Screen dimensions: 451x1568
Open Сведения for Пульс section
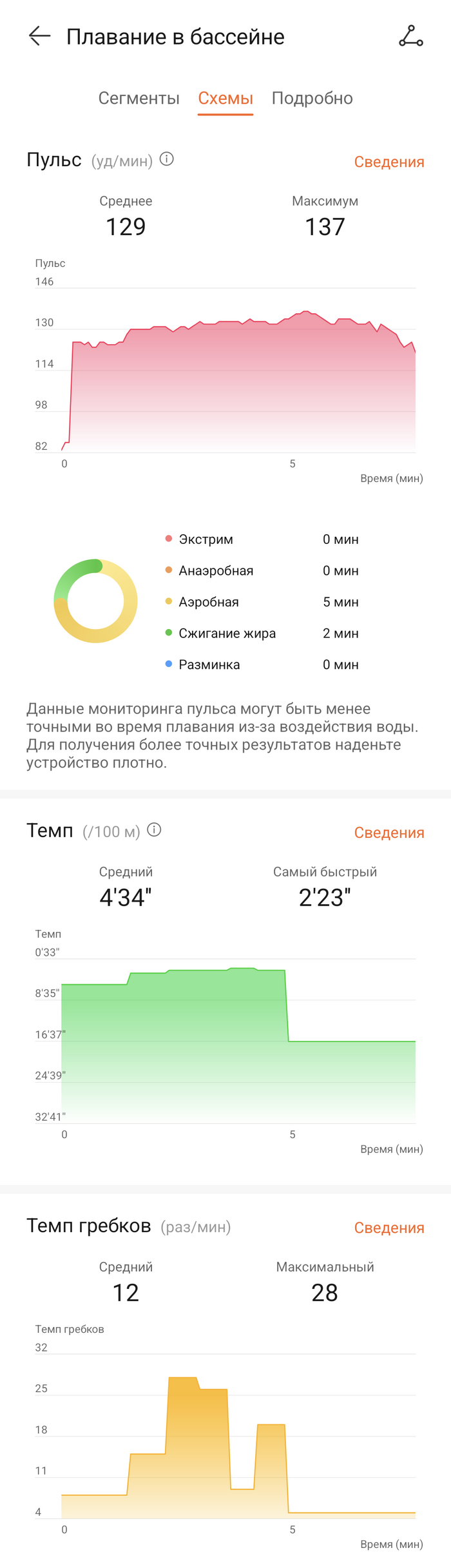(389, 162)
